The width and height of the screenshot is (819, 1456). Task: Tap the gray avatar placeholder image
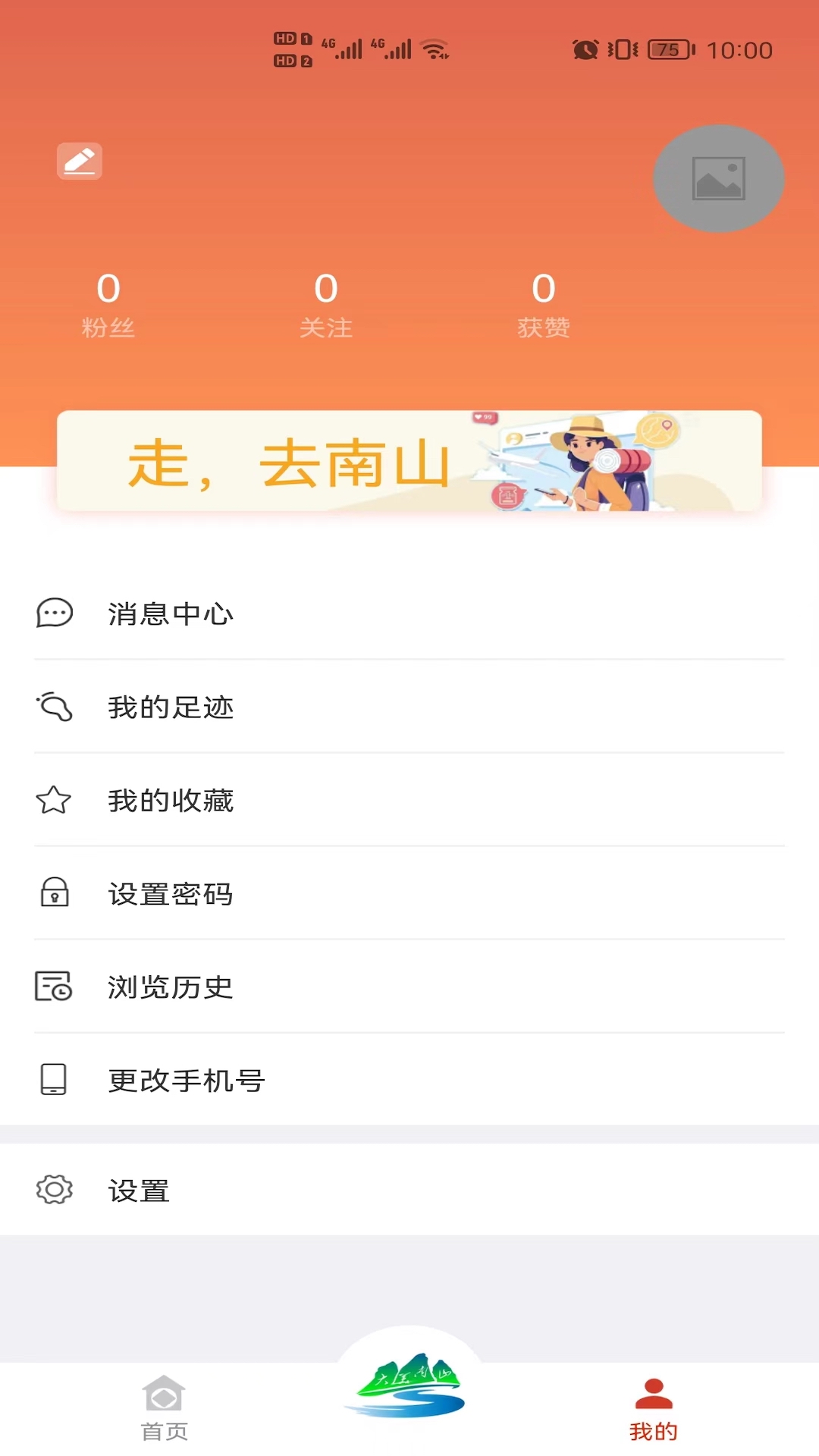pos(718,178)
